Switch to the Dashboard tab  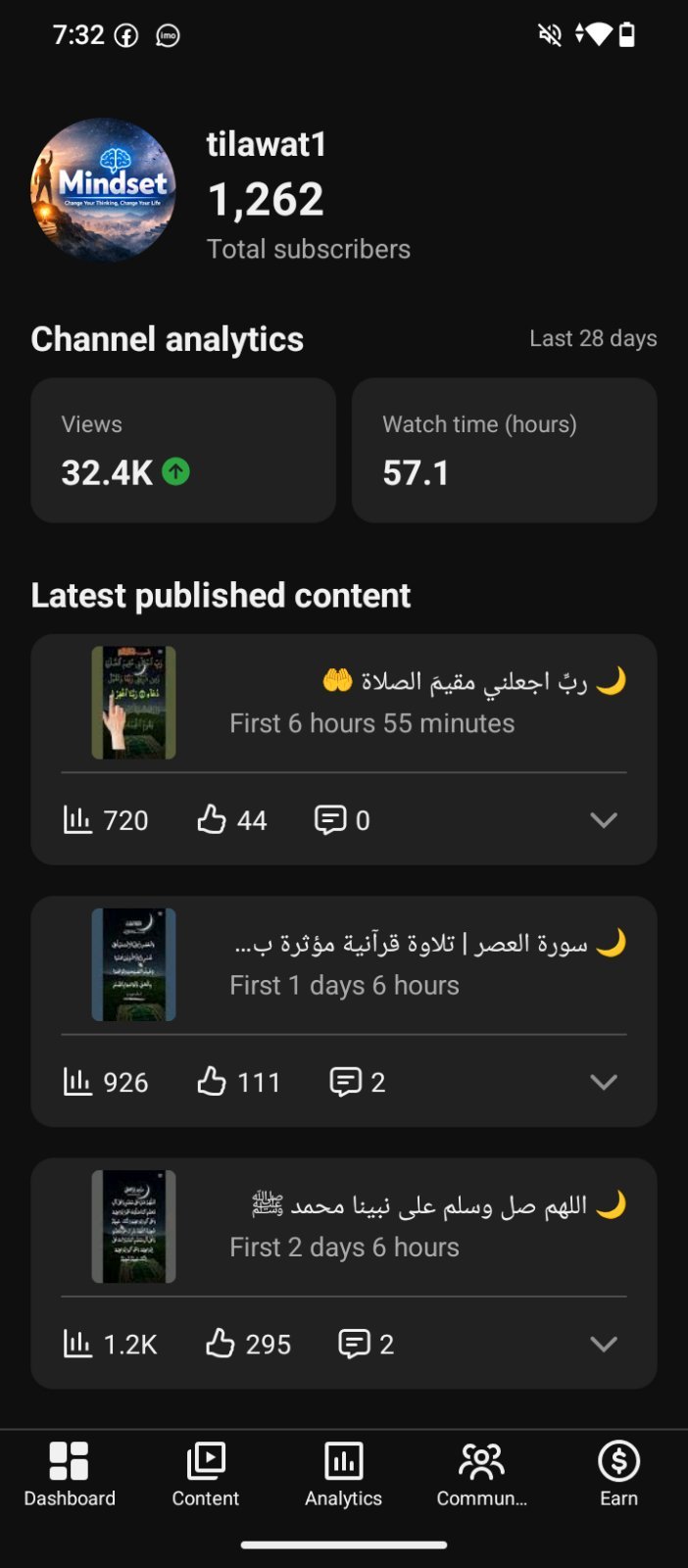[70, 1474]
